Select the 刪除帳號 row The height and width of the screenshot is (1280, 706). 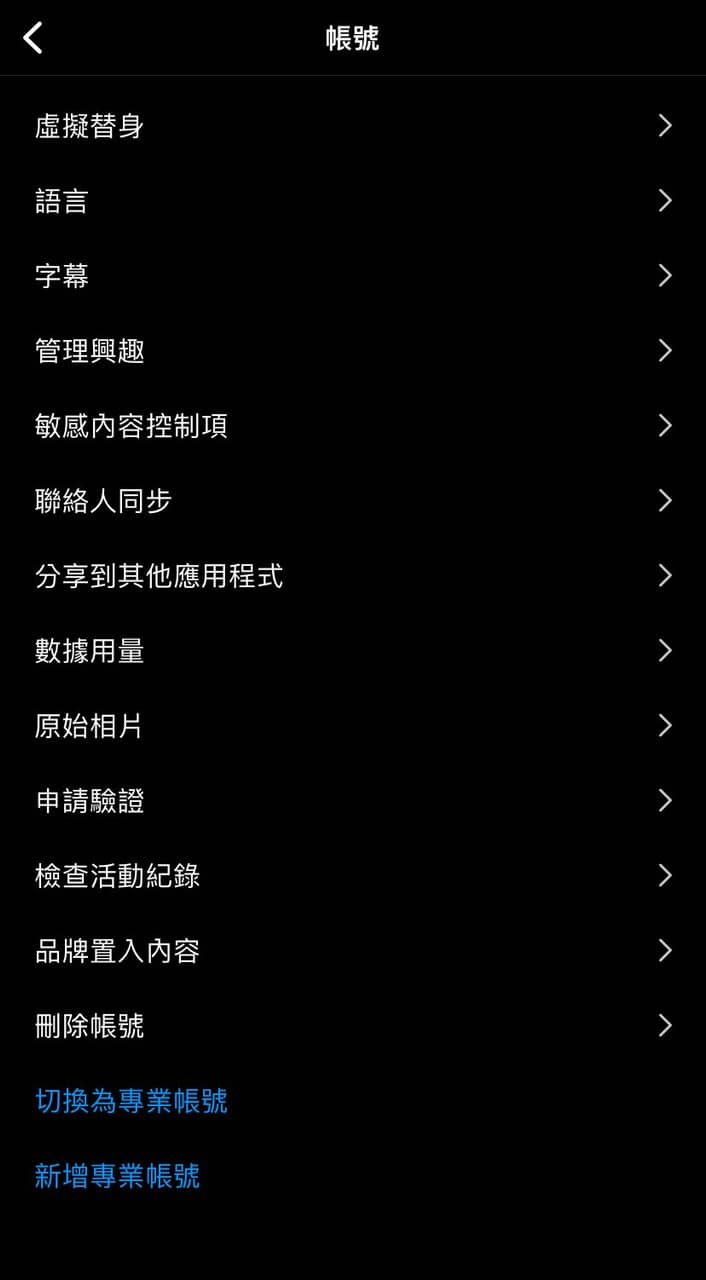352,1026
